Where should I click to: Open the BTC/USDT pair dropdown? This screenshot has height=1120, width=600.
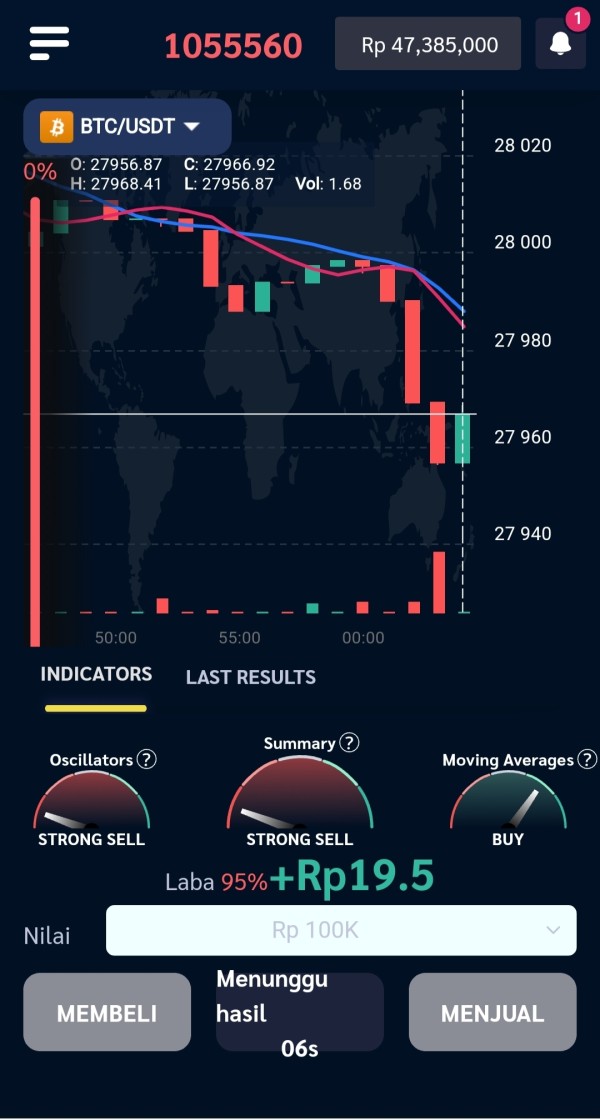pyautogui.click(x=127, y=127)
